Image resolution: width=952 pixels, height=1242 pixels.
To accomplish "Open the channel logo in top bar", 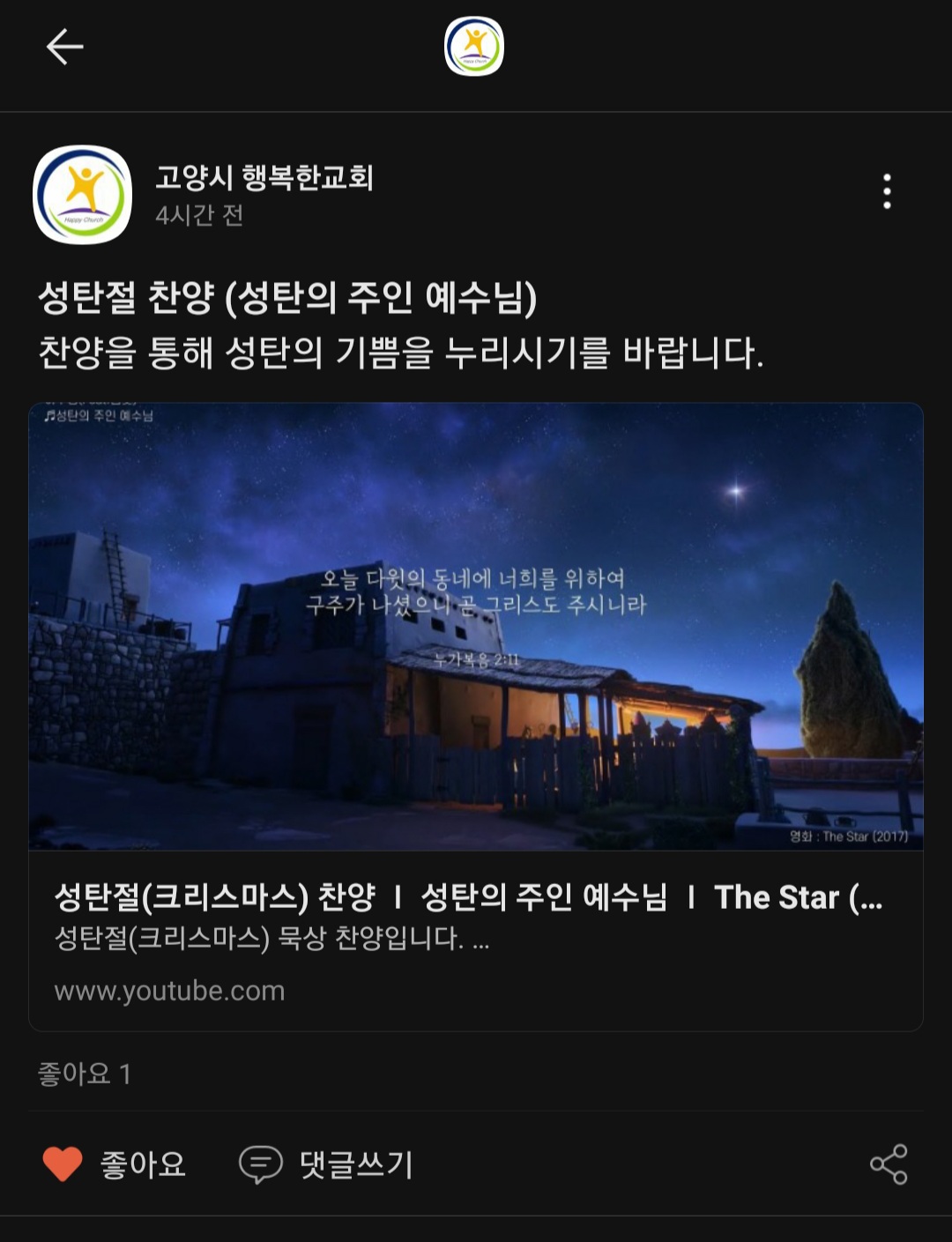I will 474,47.
